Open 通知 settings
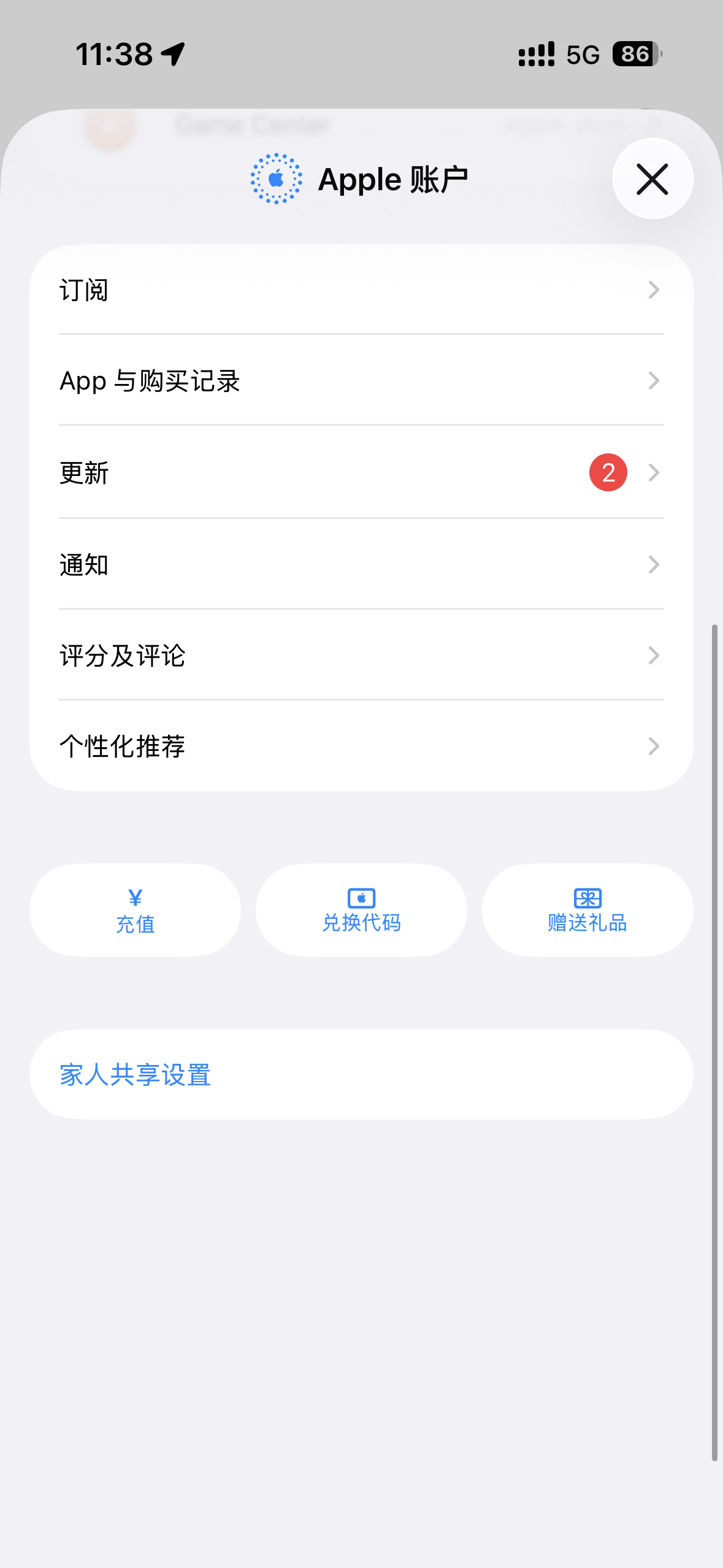Viewport: 723px width, 1568px height. tap(361, 564)
